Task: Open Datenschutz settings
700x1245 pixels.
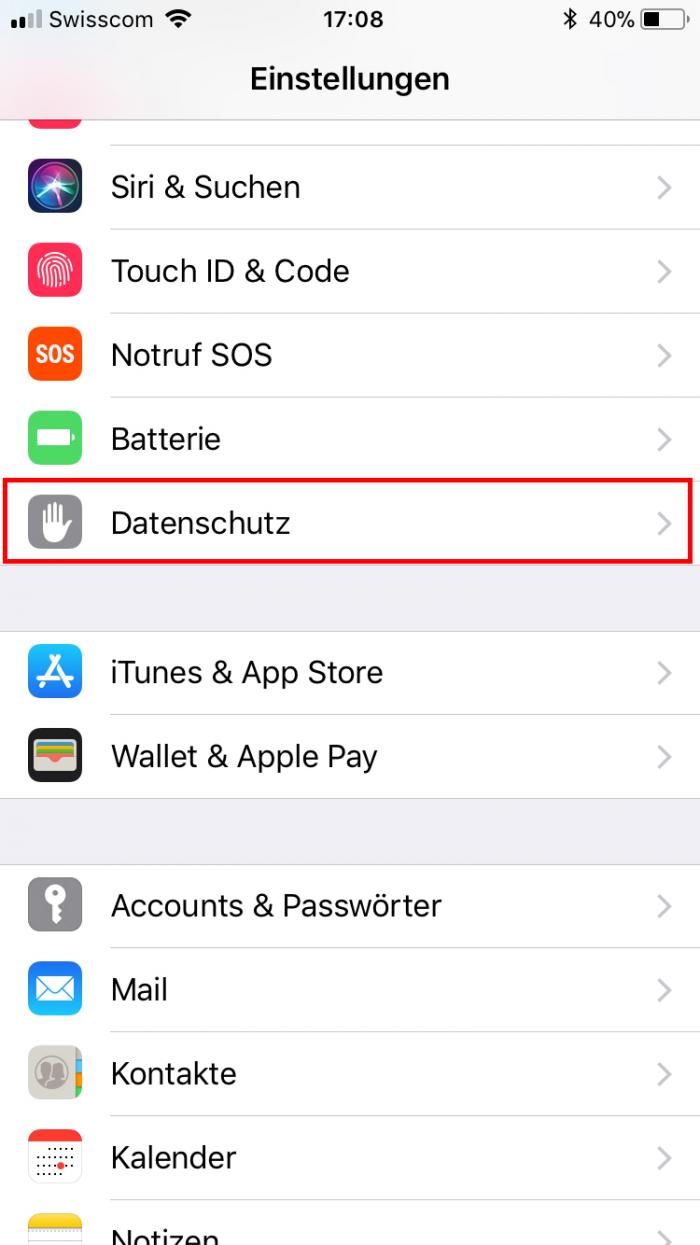Action: (x=350, y=522)
